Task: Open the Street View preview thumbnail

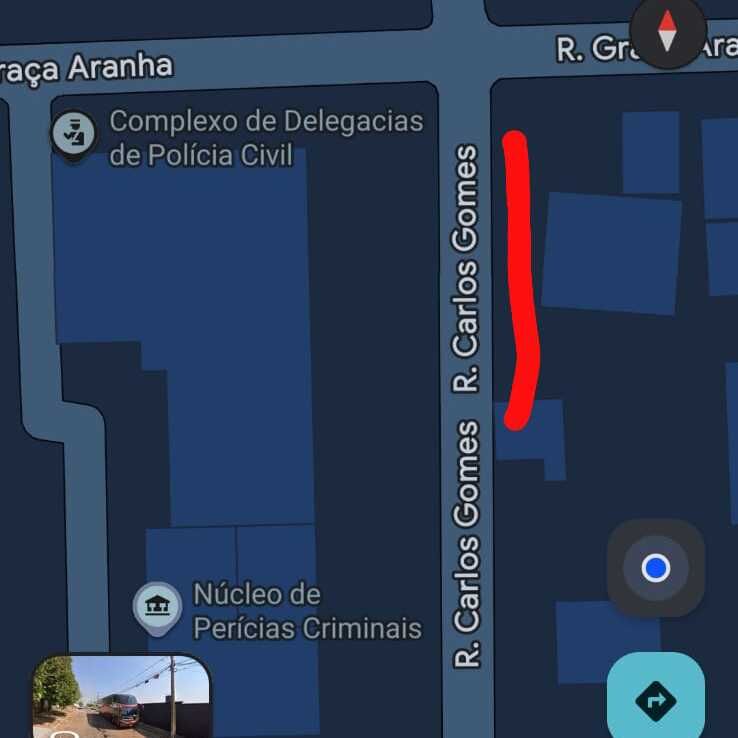Action: [x=121, y=697]
